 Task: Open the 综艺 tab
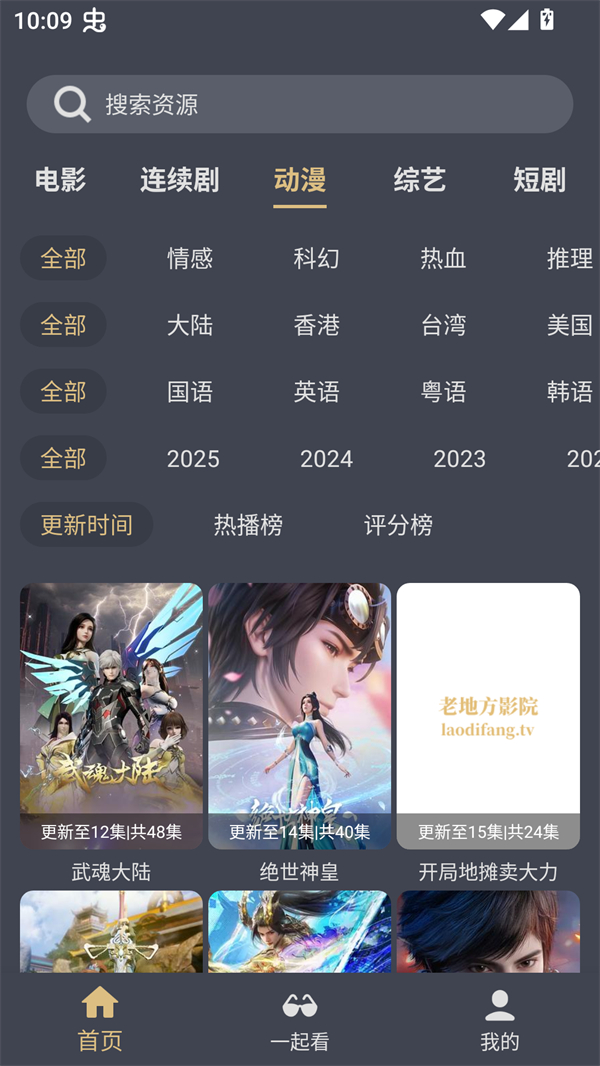tap(419, 180)
